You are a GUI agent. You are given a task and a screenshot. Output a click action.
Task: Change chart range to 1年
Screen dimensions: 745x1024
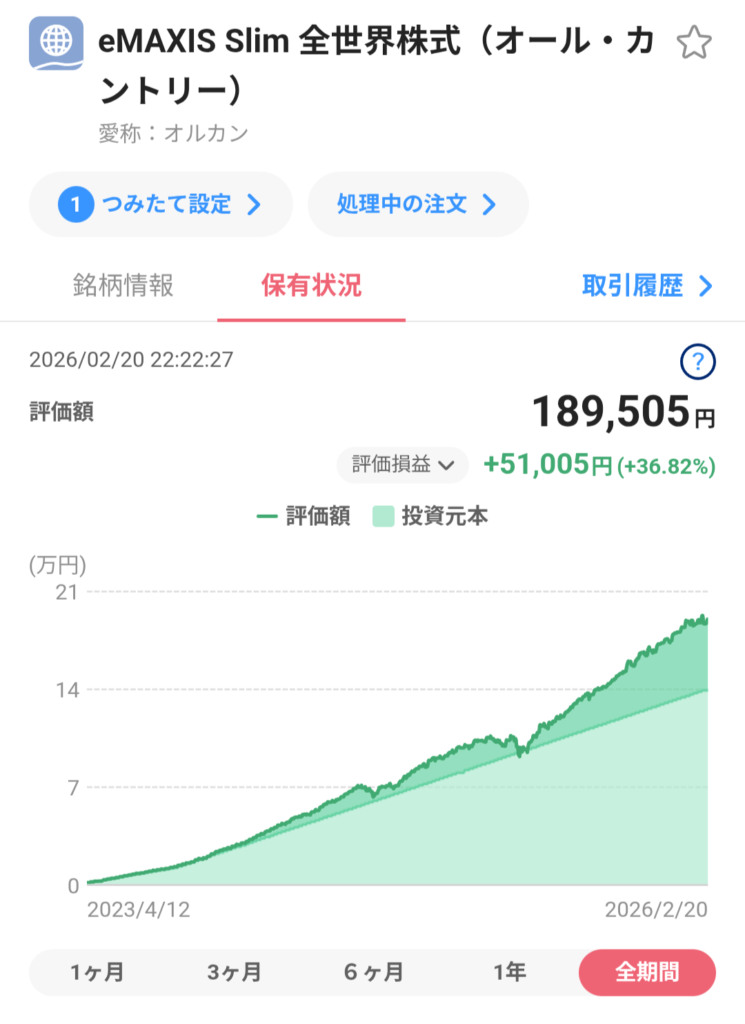coord(509,972)
